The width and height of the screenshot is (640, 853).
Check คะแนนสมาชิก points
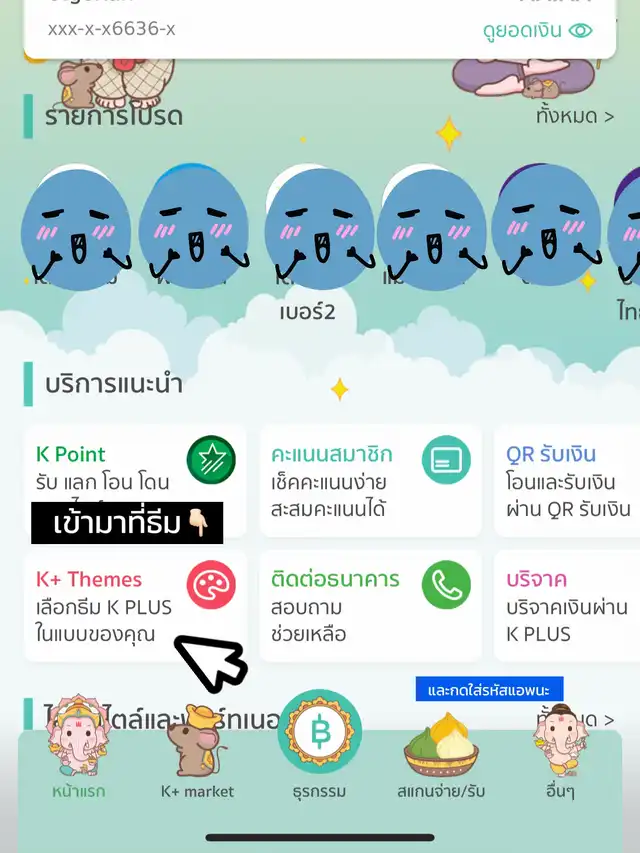coord(370,480)
